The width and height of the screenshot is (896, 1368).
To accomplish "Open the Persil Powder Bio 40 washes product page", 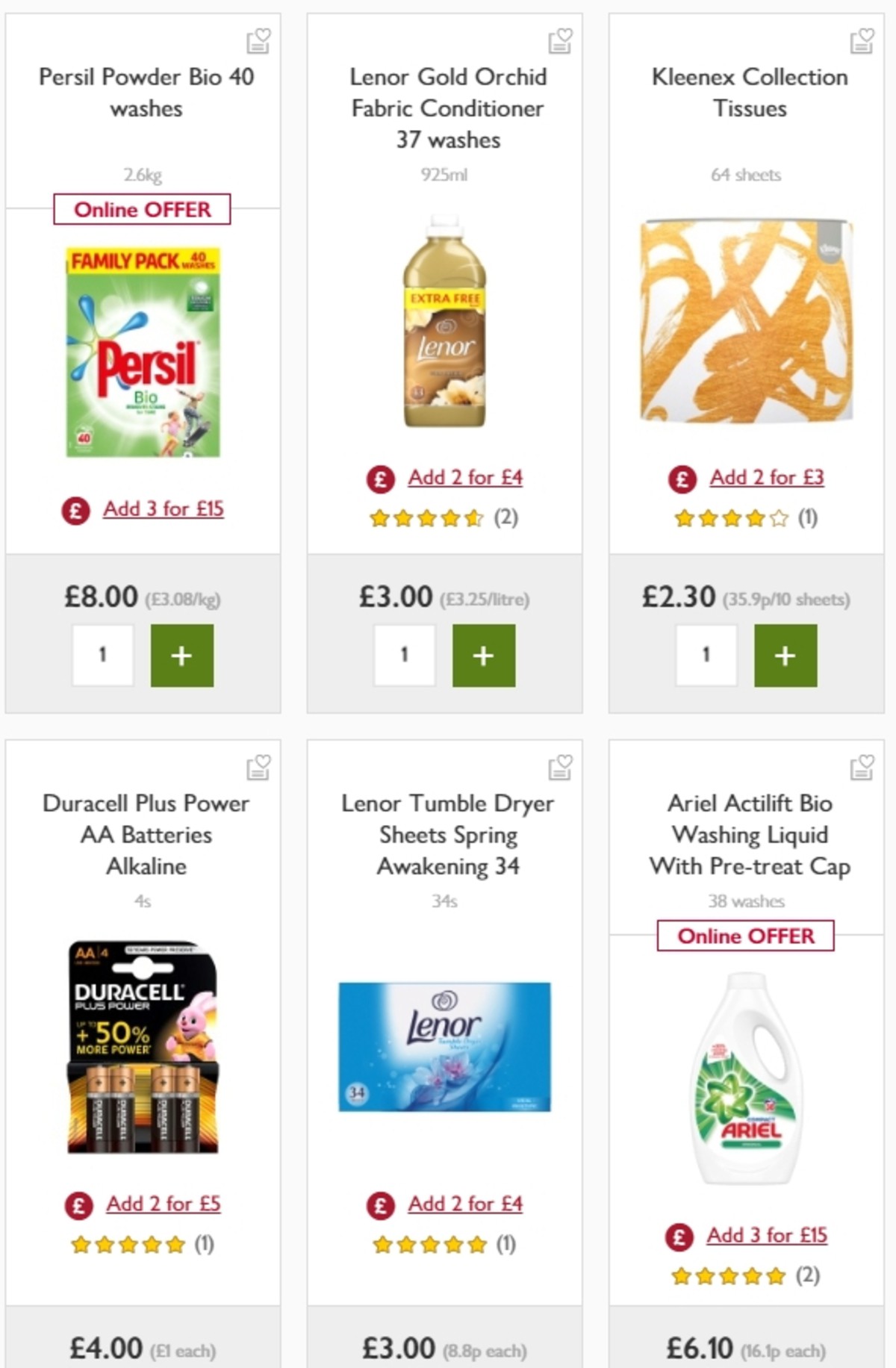I will click(x=146, y=92).
